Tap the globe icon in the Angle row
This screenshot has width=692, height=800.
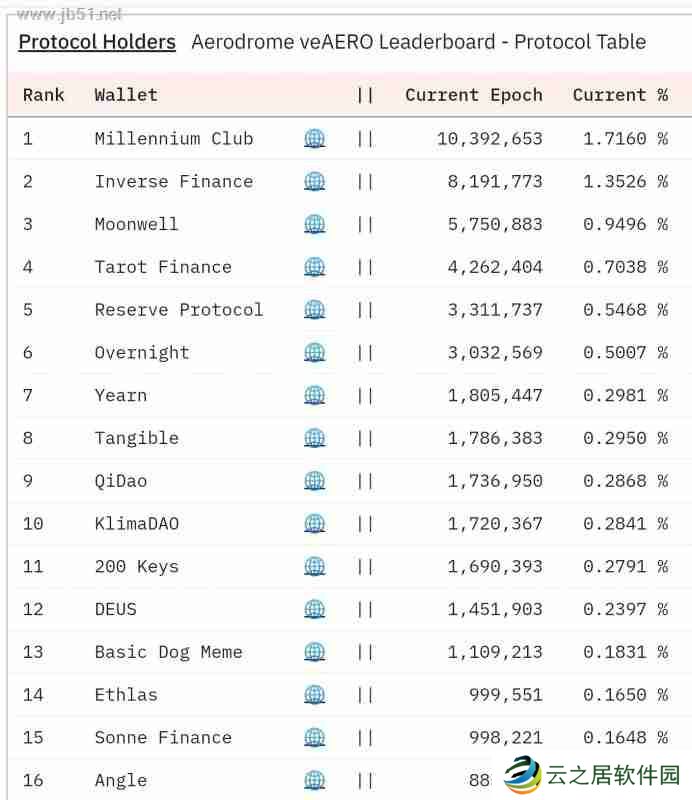[x=314, y=780]
